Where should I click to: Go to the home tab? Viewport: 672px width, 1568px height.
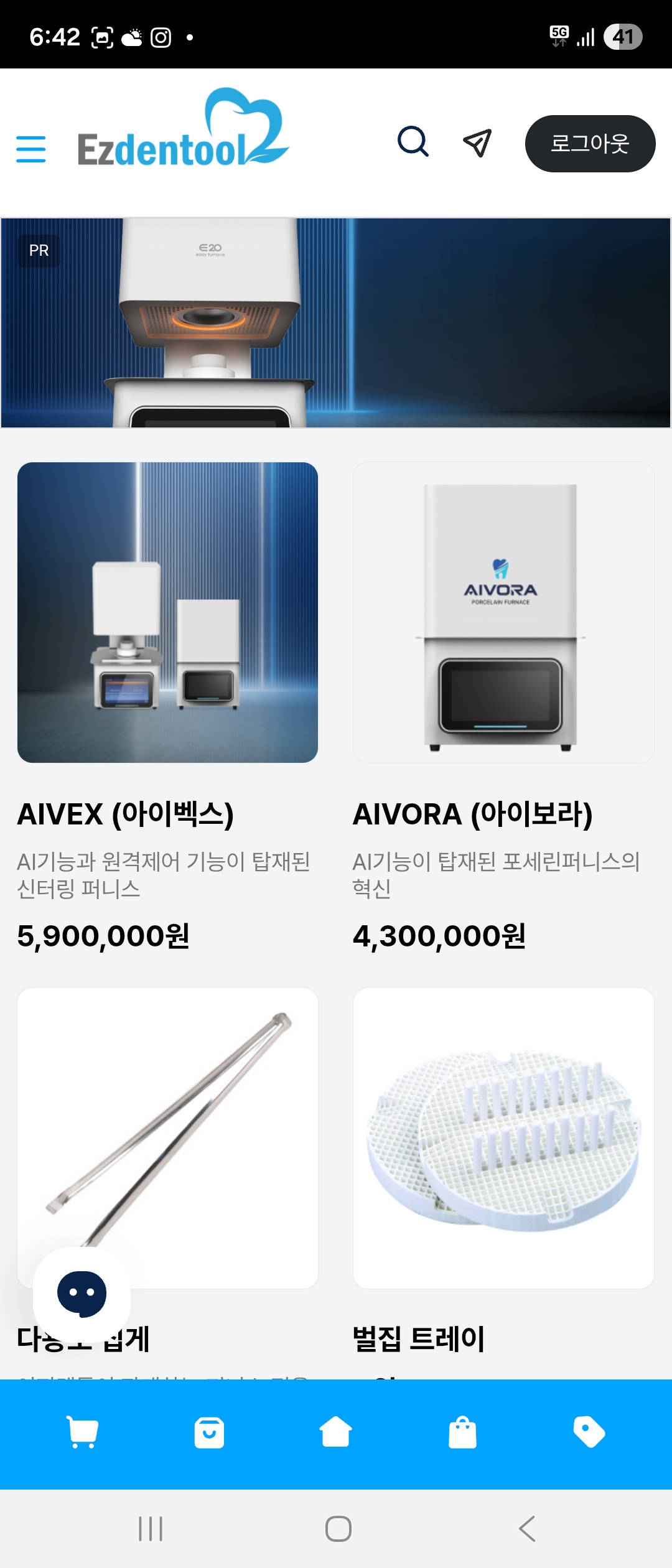(x=335, y=1432)
